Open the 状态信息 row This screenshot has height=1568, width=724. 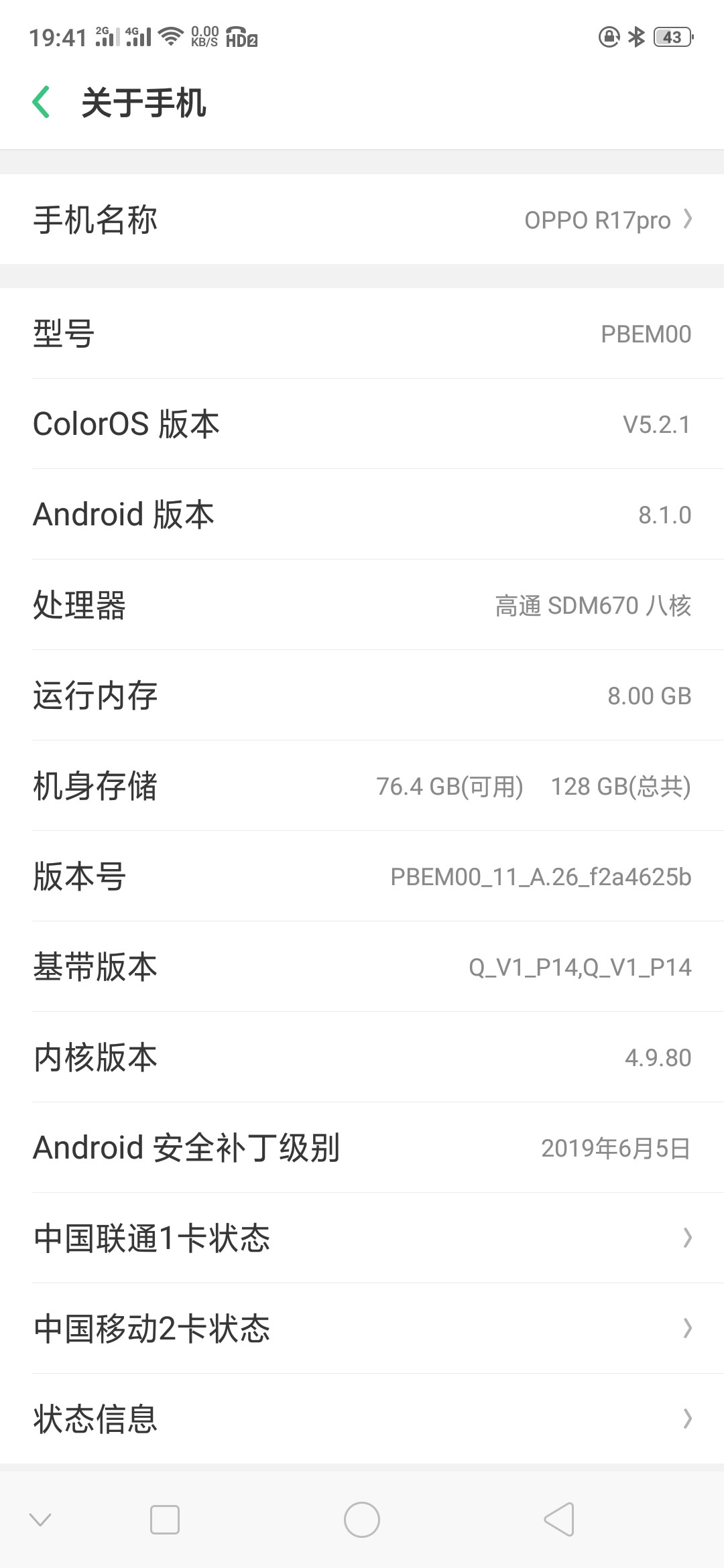[362, 1419]
